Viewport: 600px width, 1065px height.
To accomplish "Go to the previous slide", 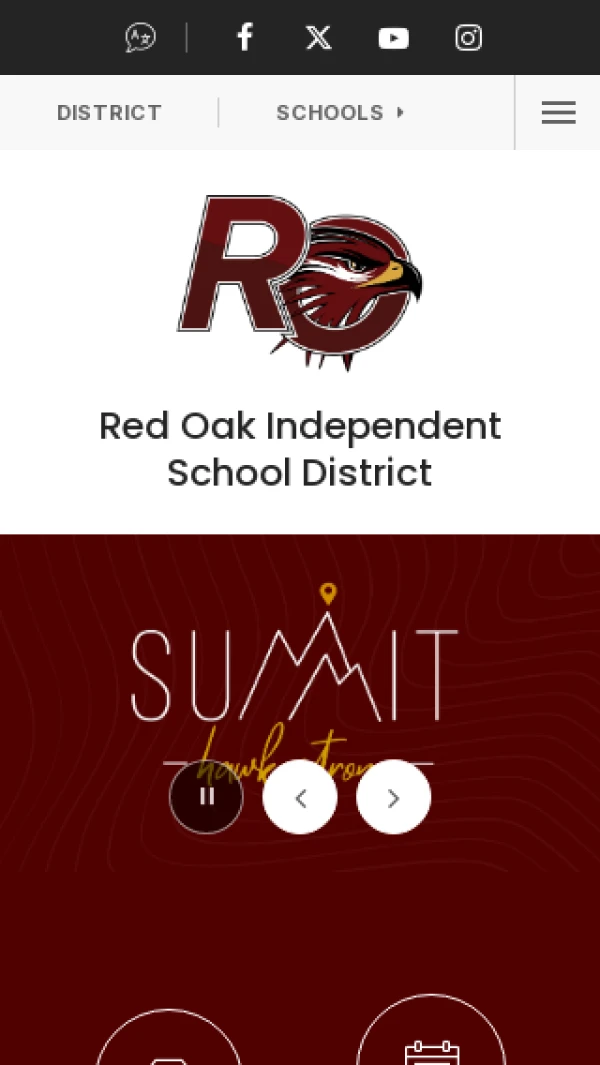I will pos(300,797).
